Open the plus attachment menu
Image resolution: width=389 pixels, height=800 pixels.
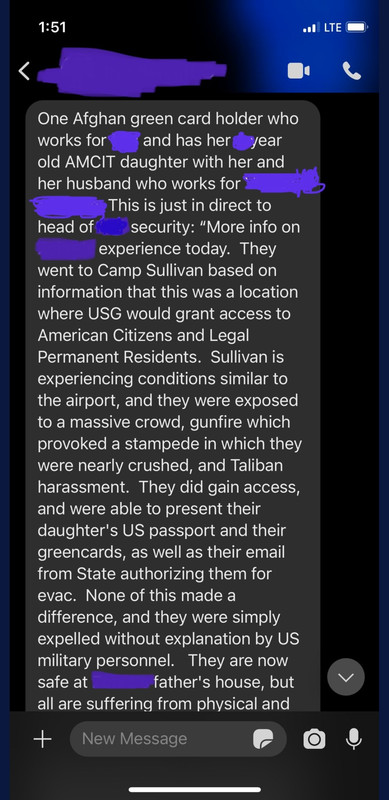point(42,739)
